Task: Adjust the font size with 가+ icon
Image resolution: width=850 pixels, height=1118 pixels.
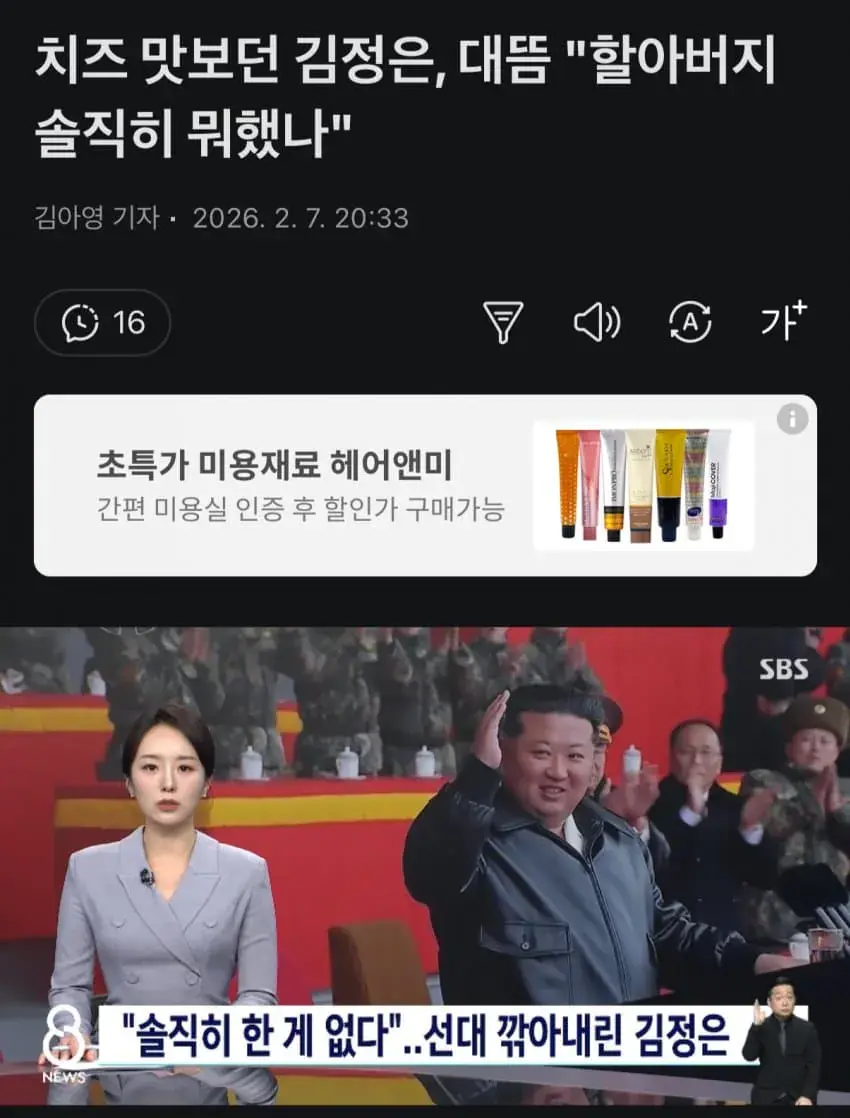Action: pos(782,321)
